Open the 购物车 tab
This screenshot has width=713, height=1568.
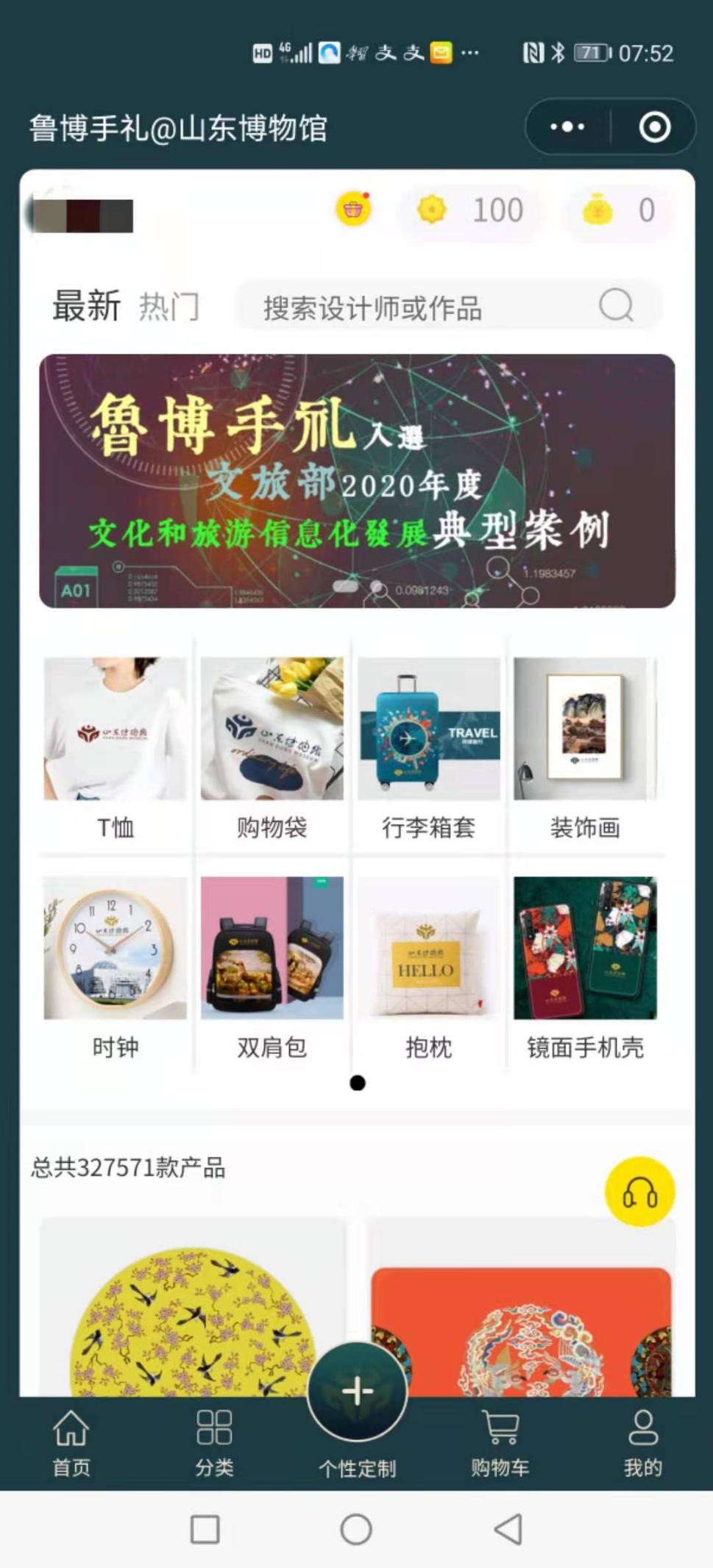tap(500, 1442)
